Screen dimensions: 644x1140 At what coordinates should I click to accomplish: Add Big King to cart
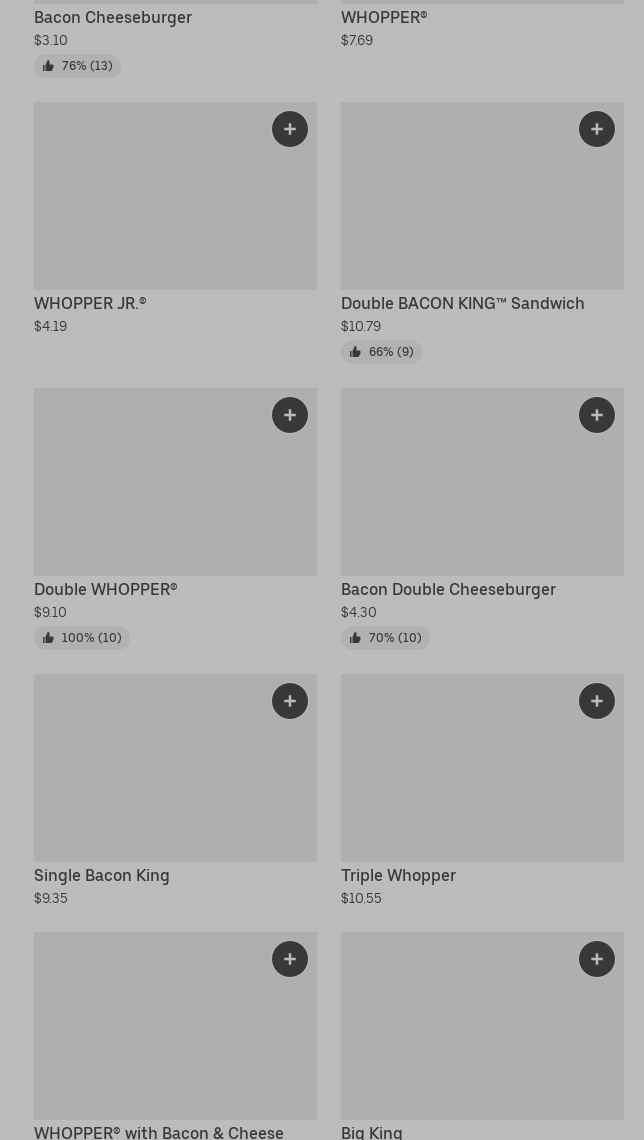(x=597, y=959)
